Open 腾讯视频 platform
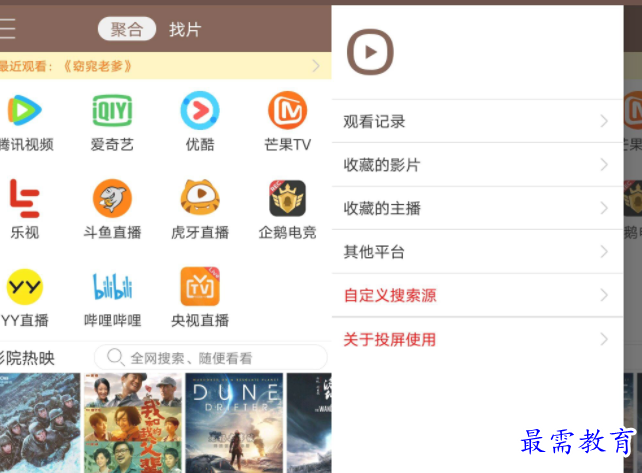 [26, 122]
